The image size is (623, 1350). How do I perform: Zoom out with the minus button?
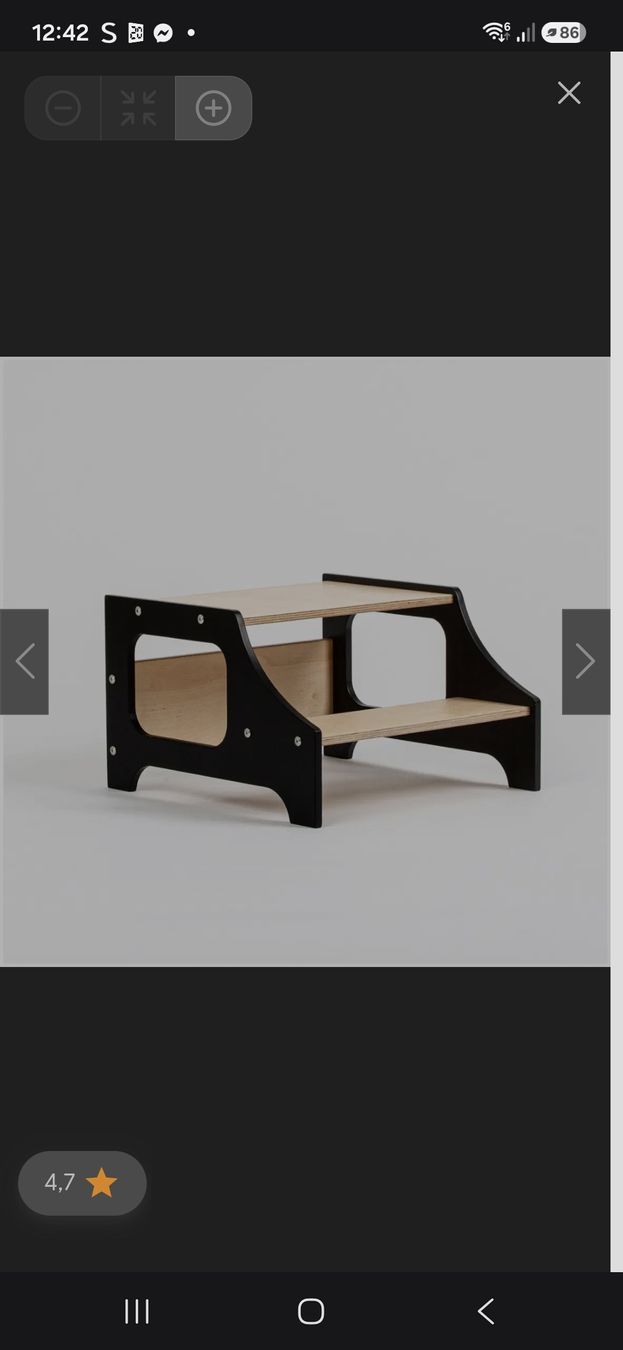62,108
